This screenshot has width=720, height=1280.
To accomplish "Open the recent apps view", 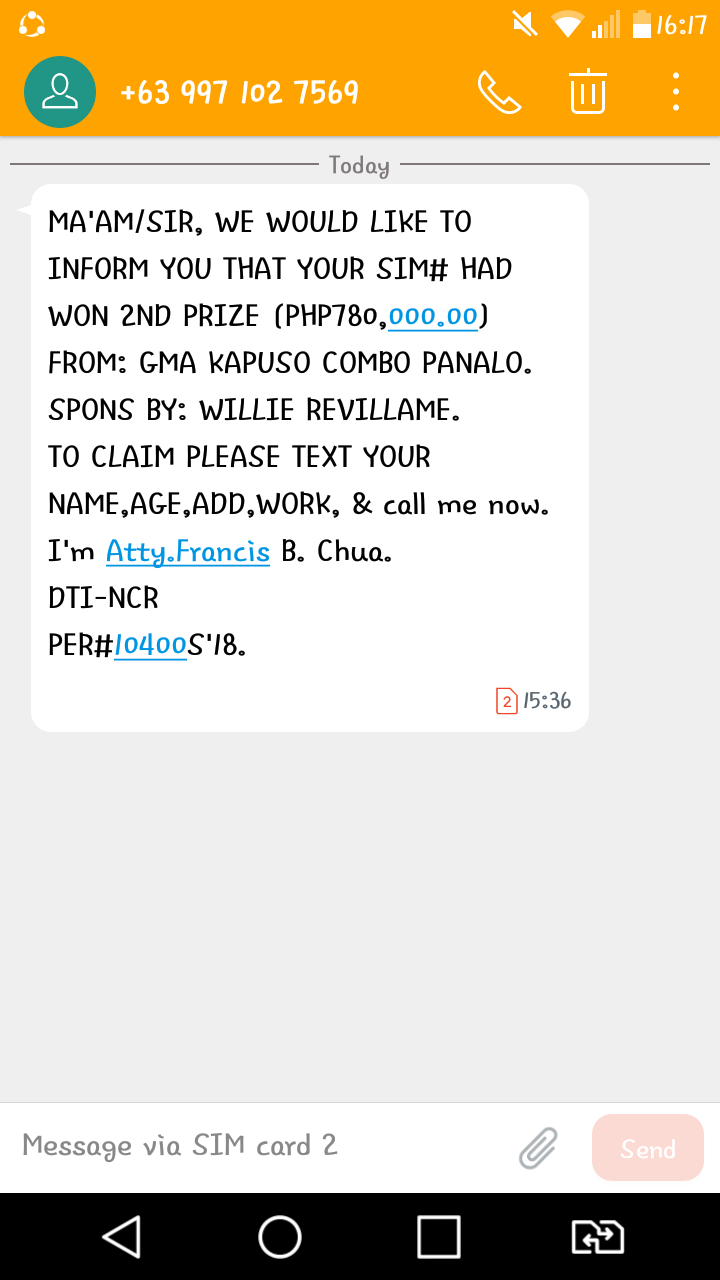I will click(x=438, y=1237).
